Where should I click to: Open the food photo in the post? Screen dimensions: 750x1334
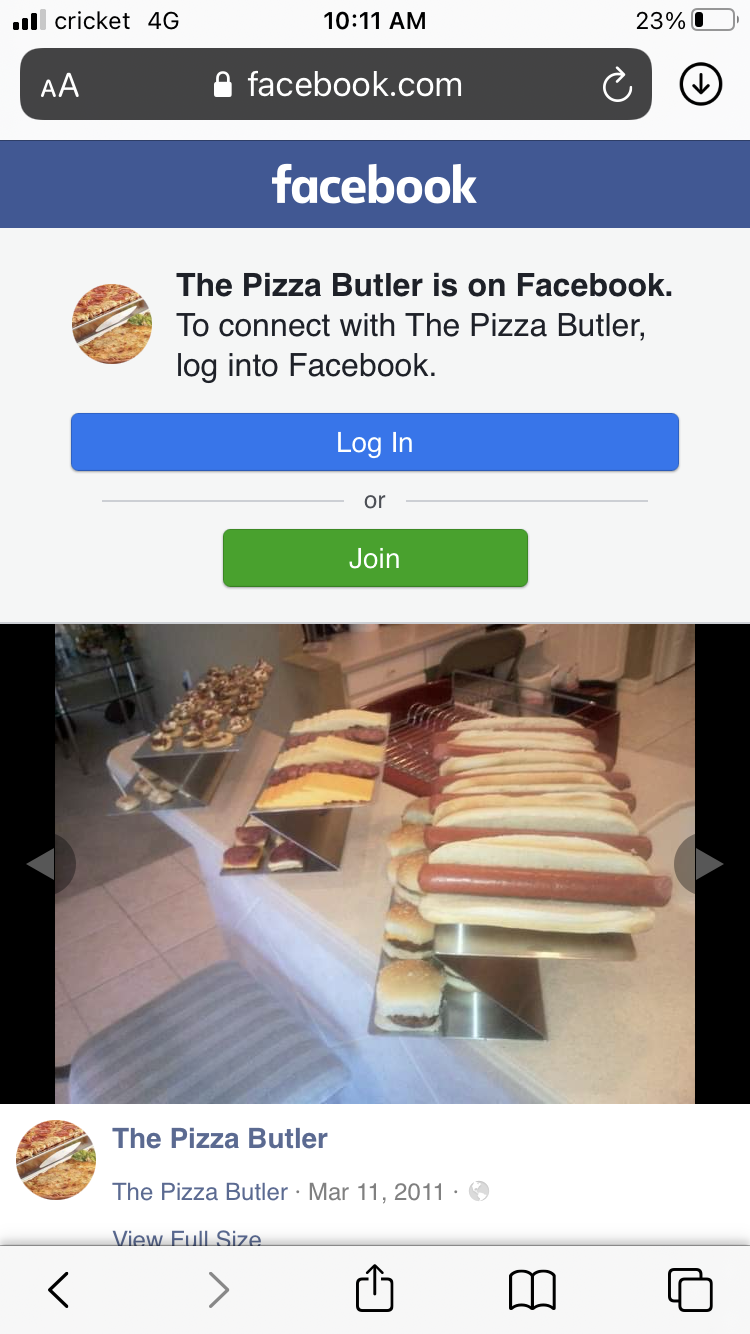pos(375,864)
